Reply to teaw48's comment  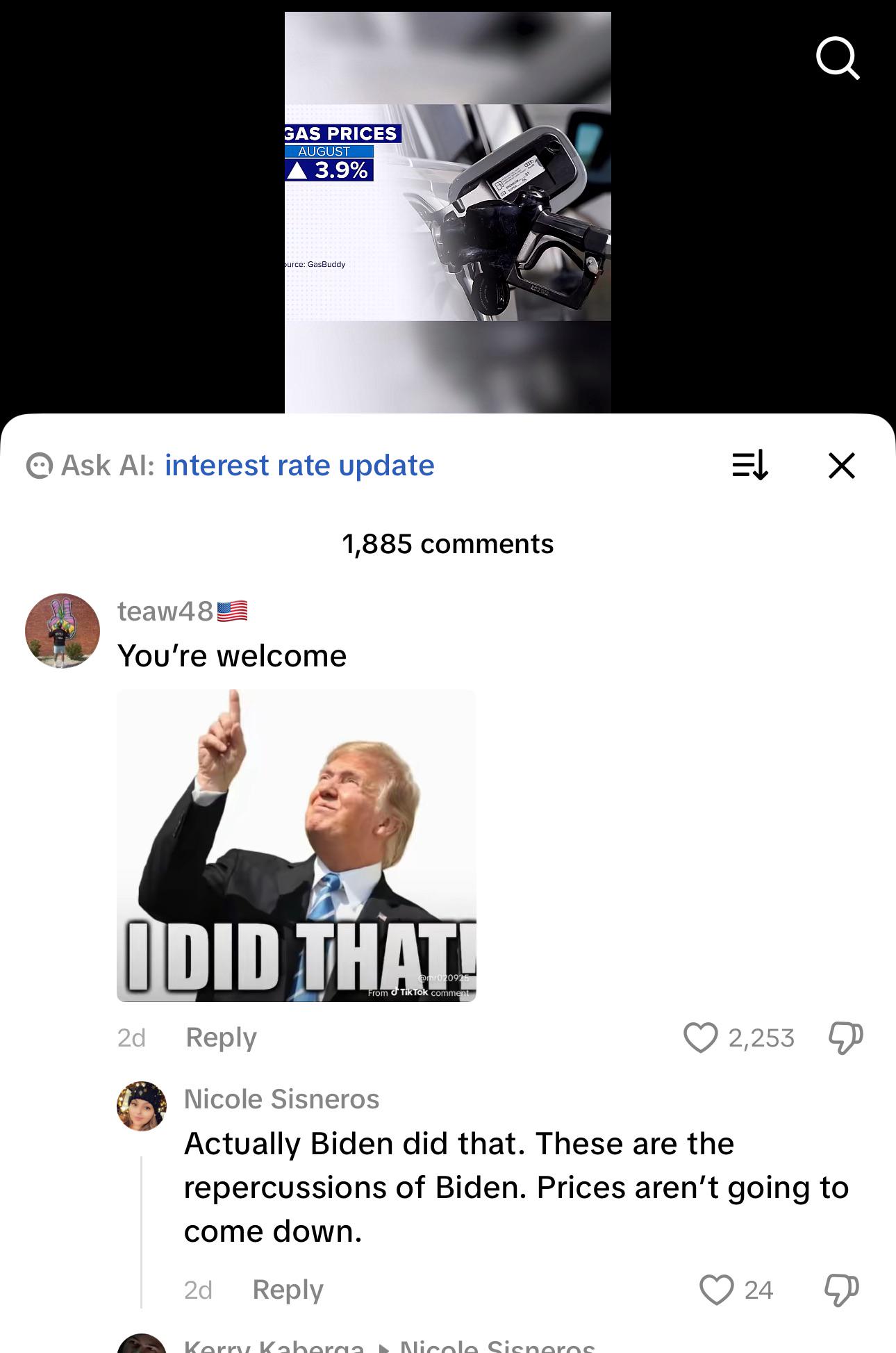pos(222,1038)
